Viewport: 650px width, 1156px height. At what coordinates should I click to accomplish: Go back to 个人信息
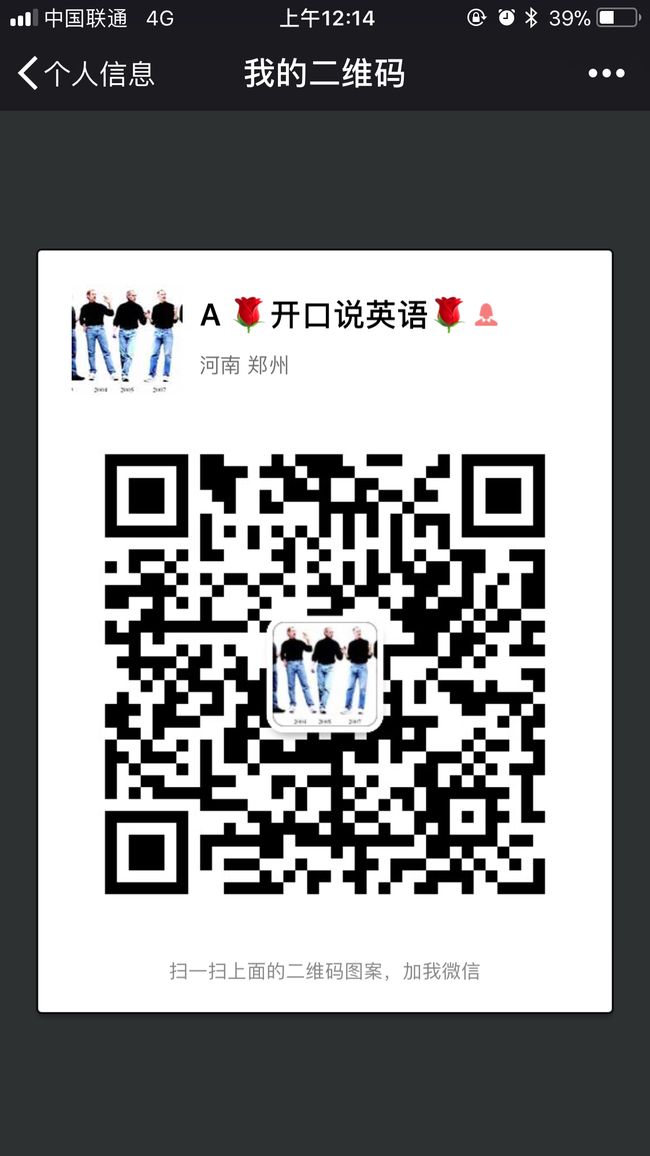(86, 74)
